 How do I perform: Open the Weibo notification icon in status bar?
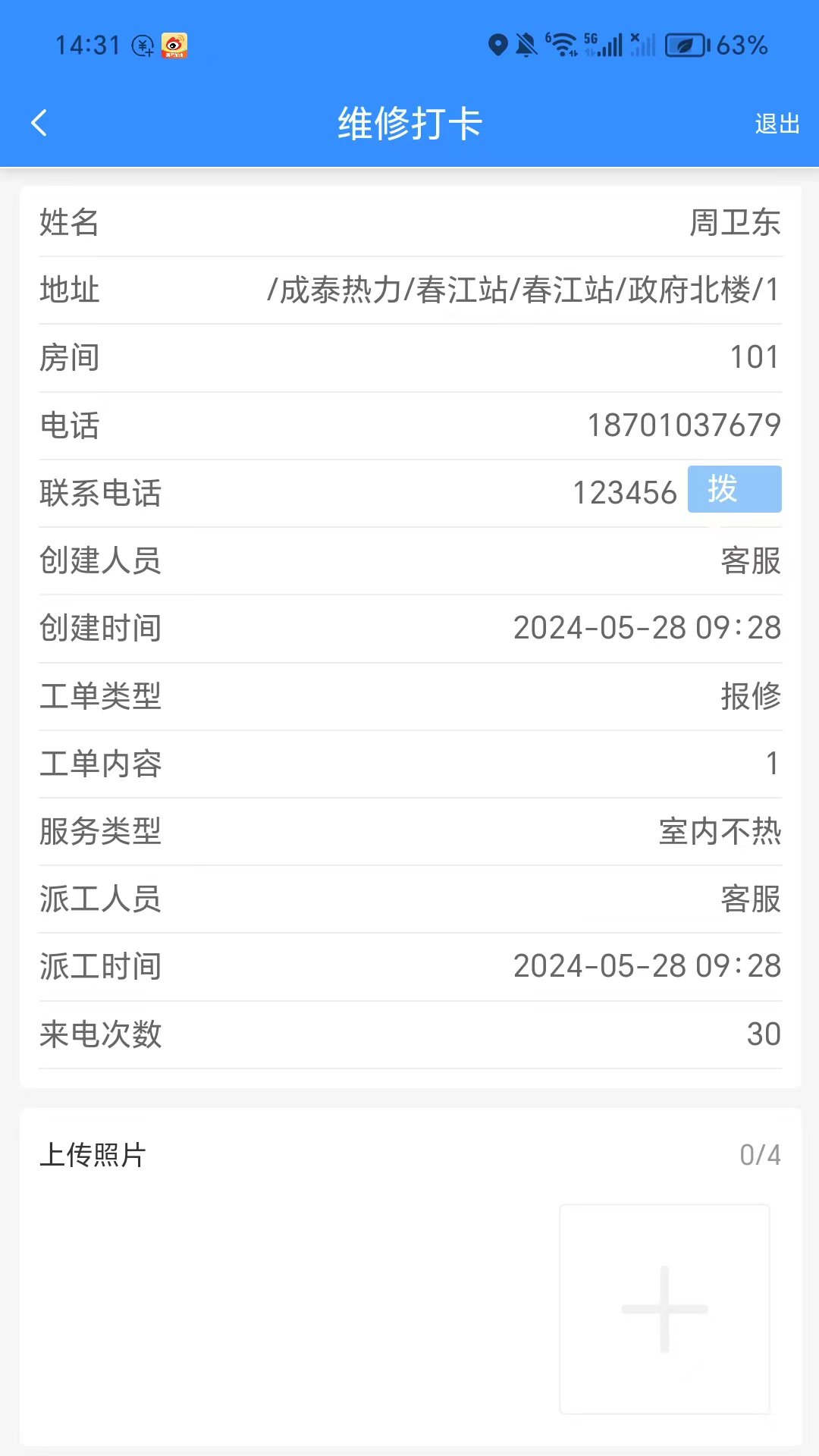click(176, 47)
